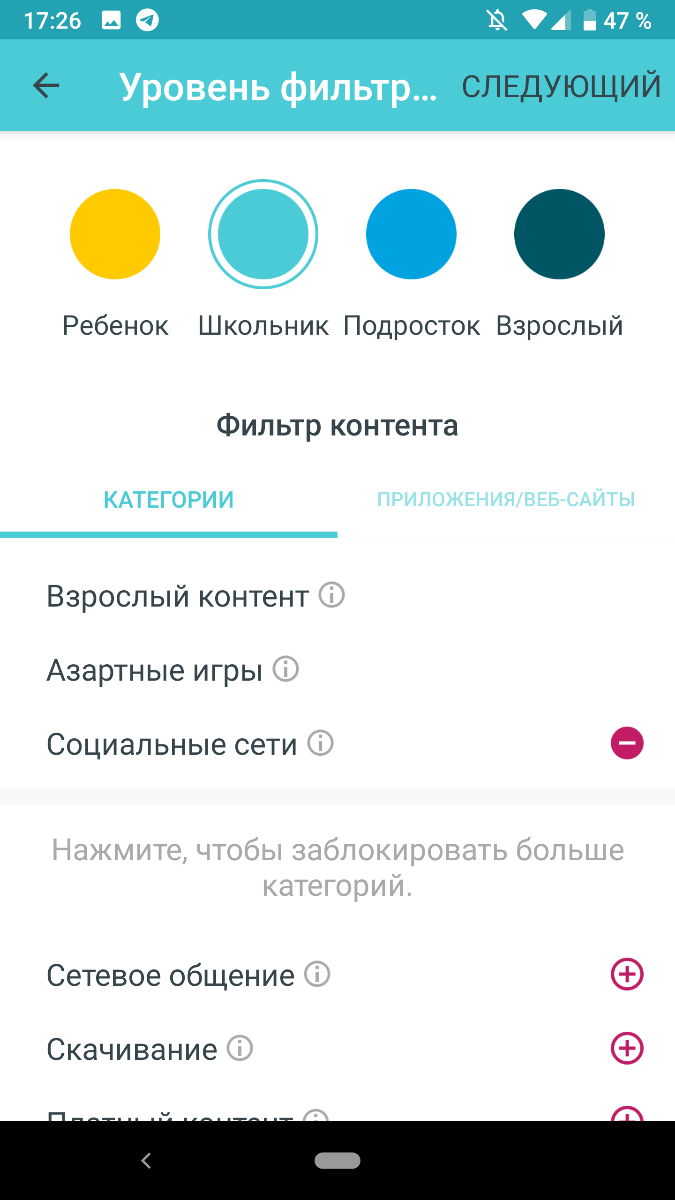Remove Социальные сети from blocked categories
This screenshot has width=675, height=1200.
click(x=627, y=743)
